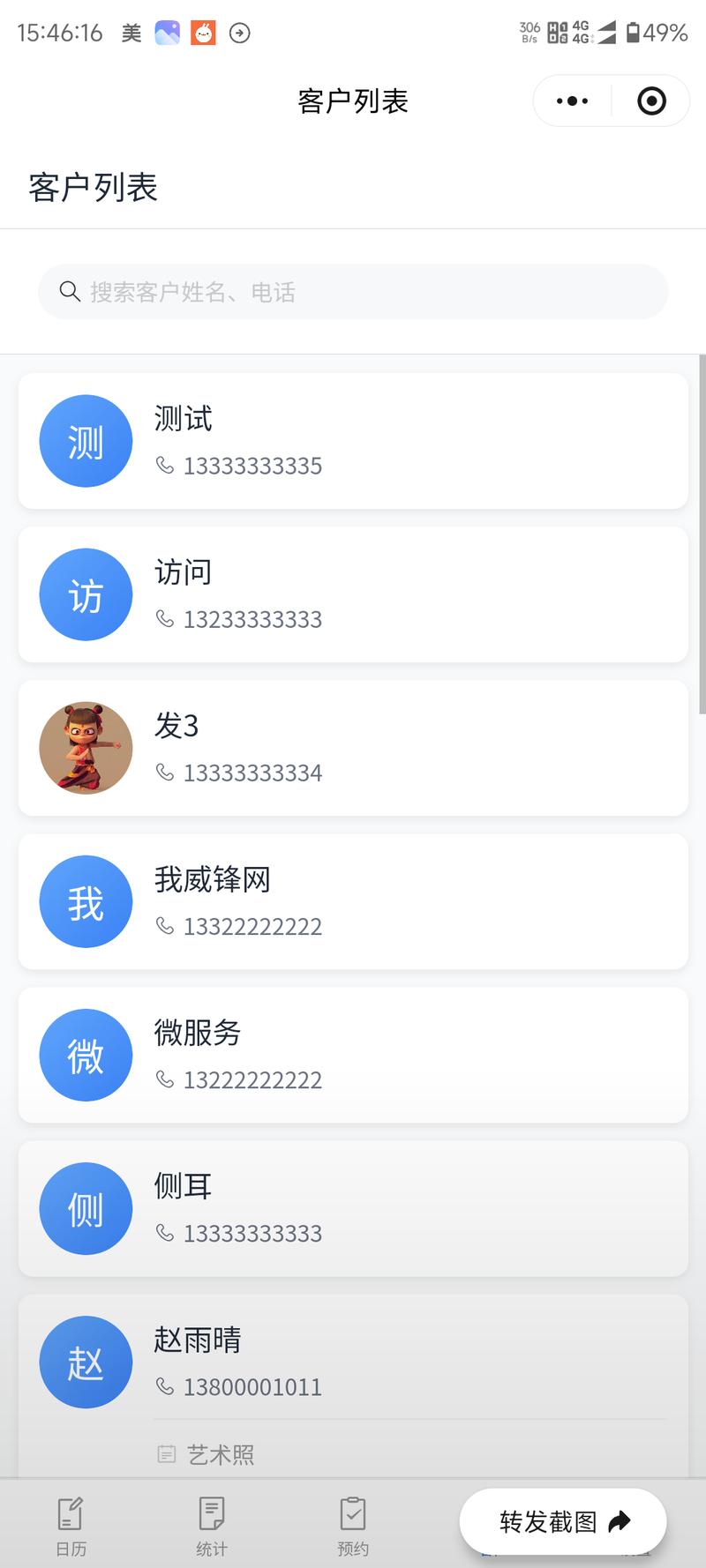Open customer 赵雨晴

click(353, 1363)
